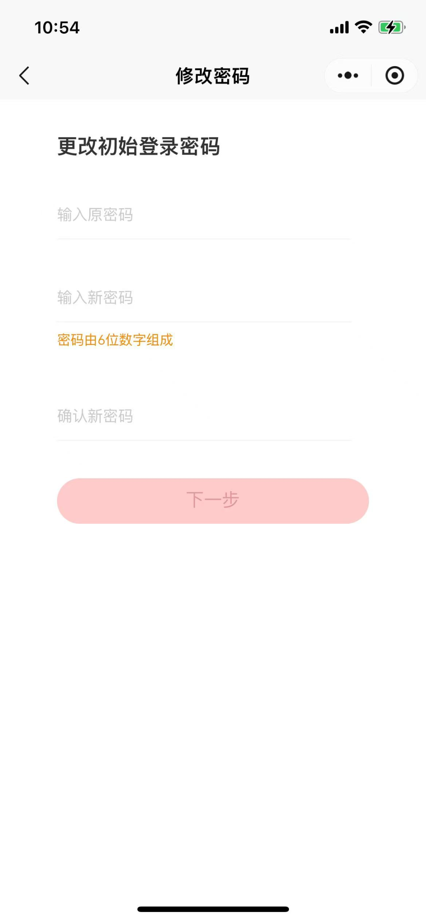The image size is (426, 921).
Task: Go back using the top-left arrow
Action: tap(24, 76)
